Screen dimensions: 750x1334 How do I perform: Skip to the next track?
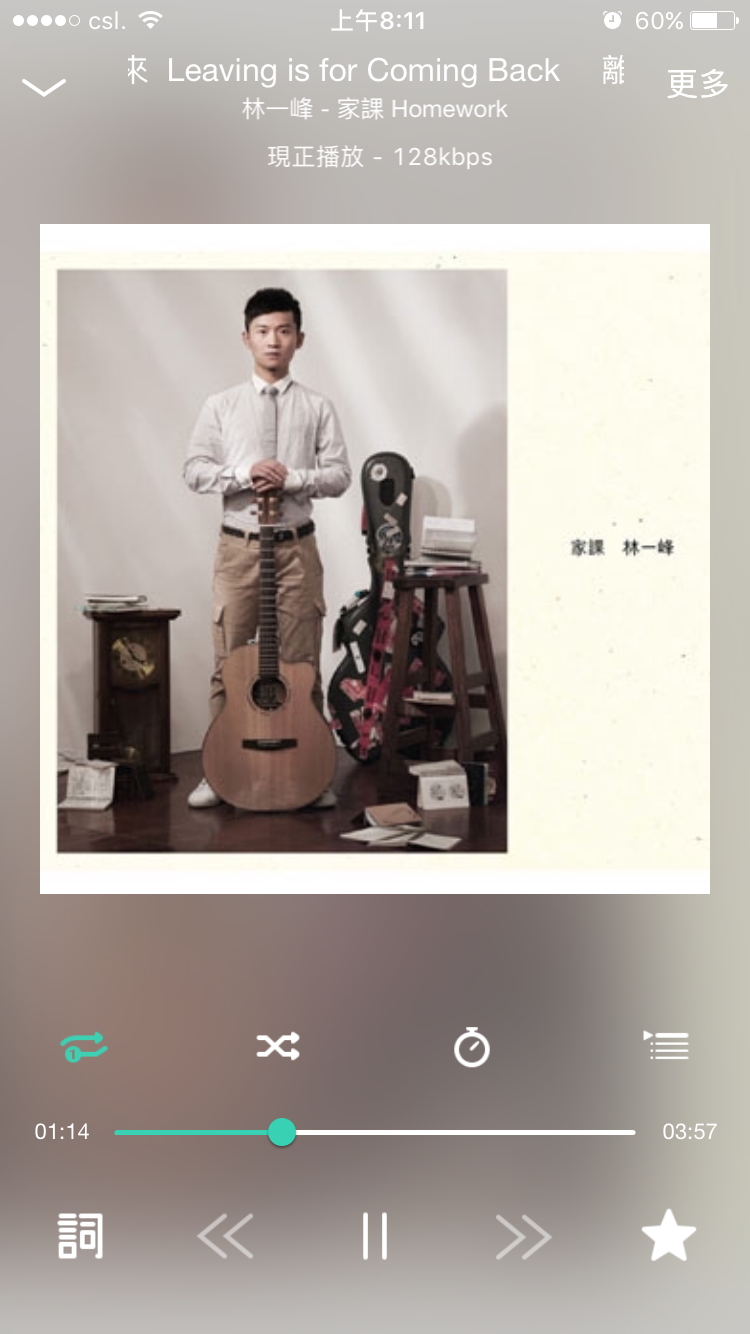click(523, 1237)
